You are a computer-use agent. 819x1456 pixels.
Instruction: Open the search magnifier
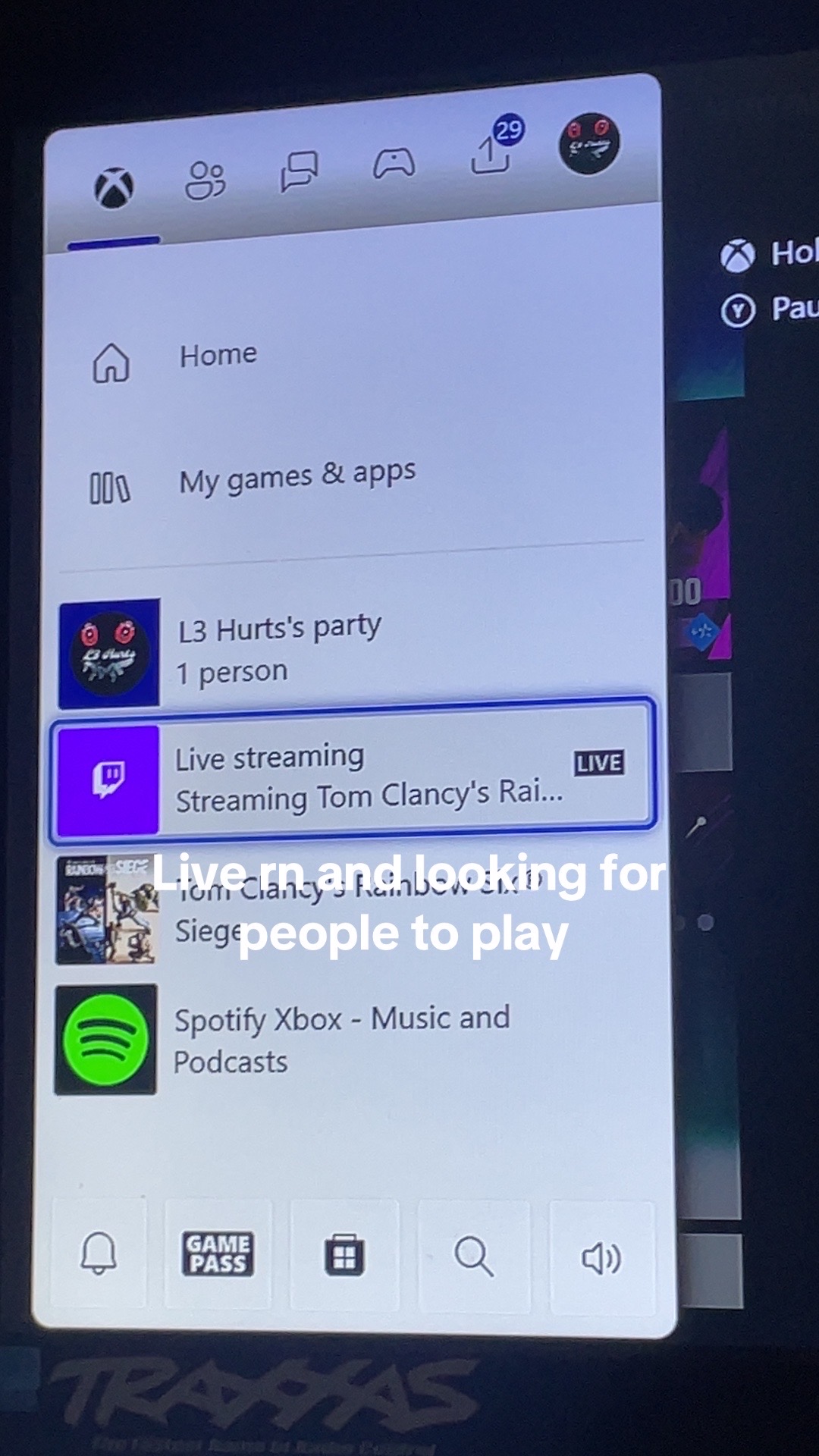pos(474,1257)
